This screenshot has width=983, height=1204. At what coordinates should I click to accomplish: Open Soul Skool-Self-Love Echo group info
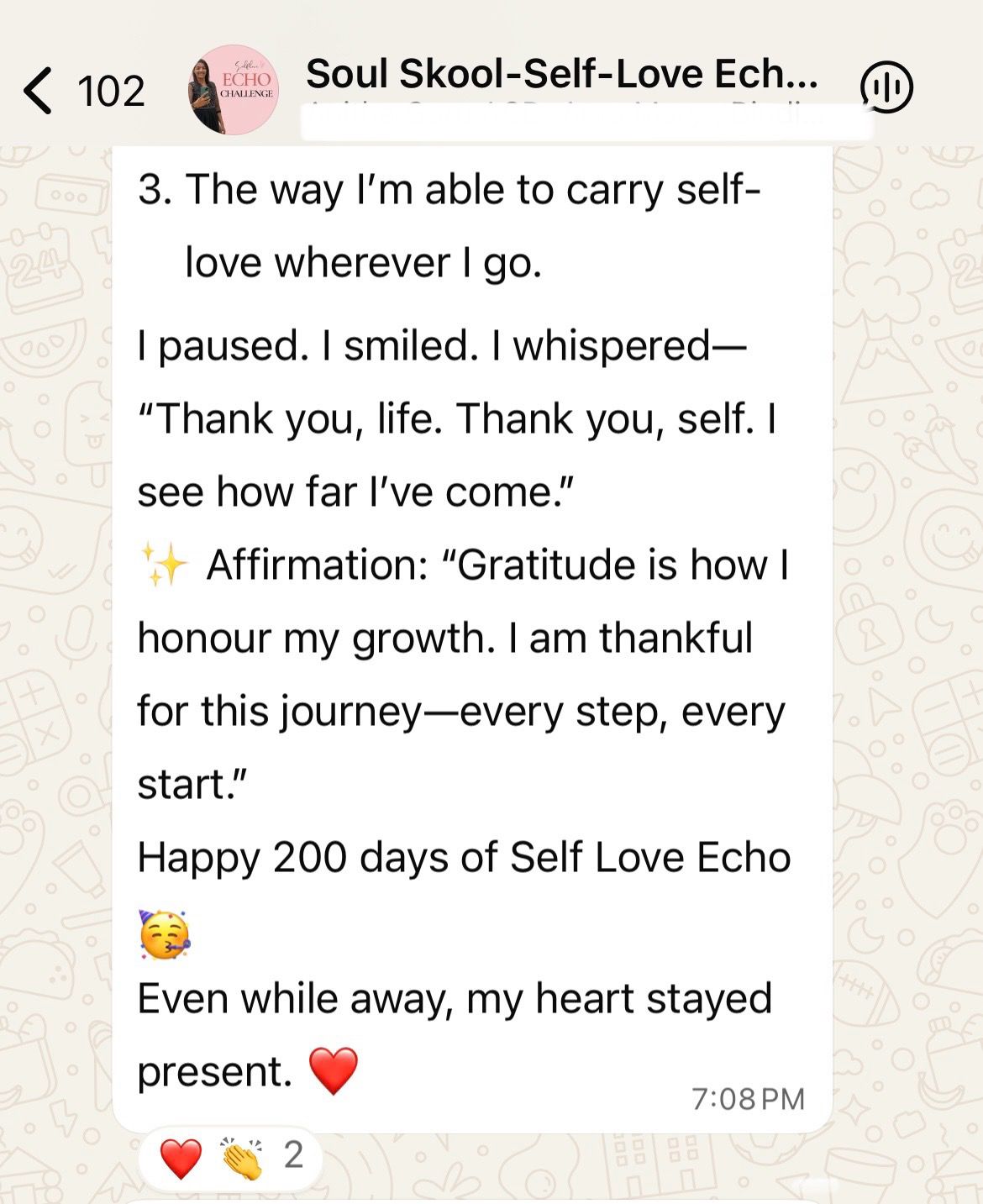pyautogui.click(x=561, y=76)
